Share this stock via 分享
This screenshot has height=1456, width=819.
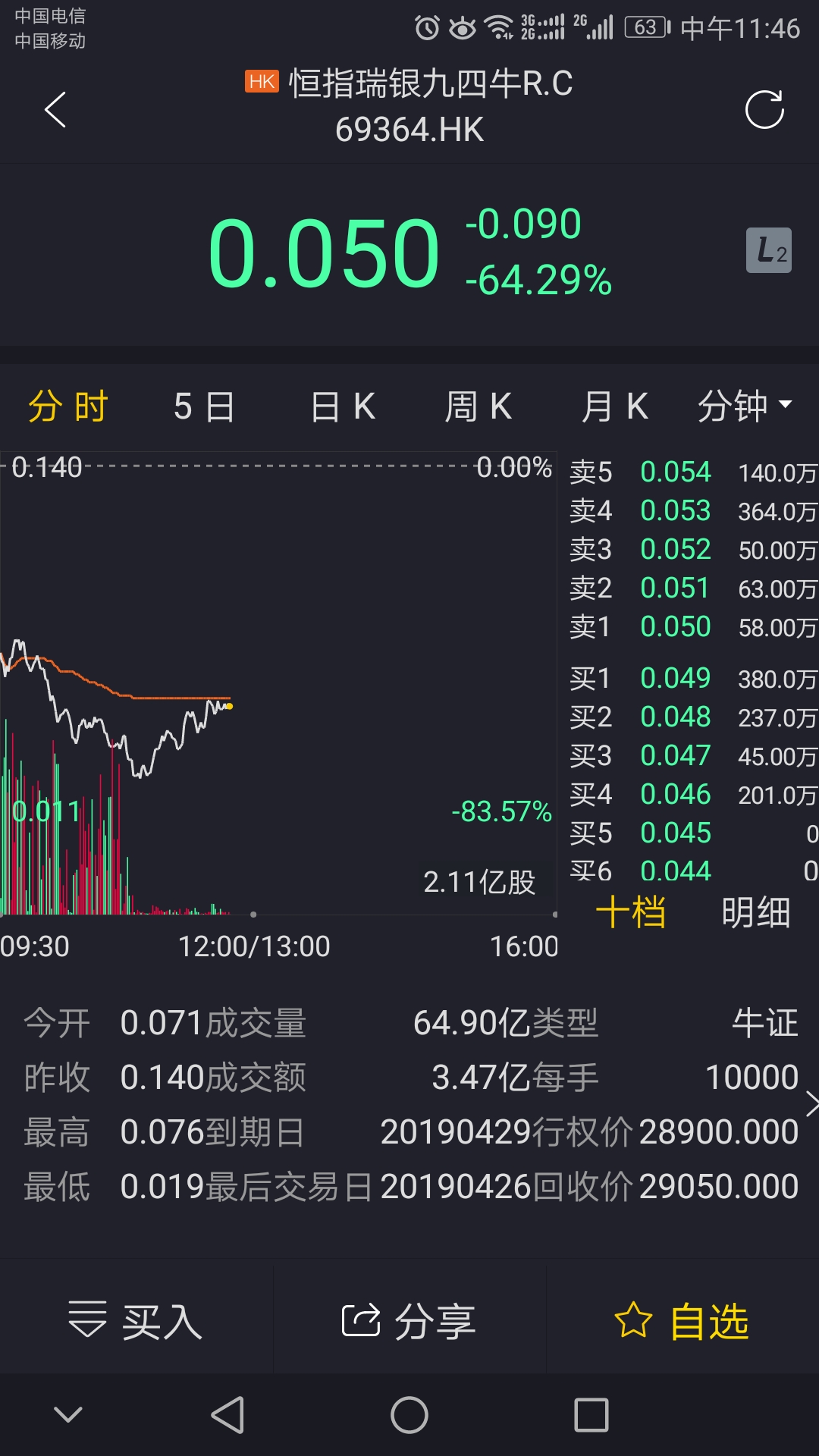pos(409,1321)
